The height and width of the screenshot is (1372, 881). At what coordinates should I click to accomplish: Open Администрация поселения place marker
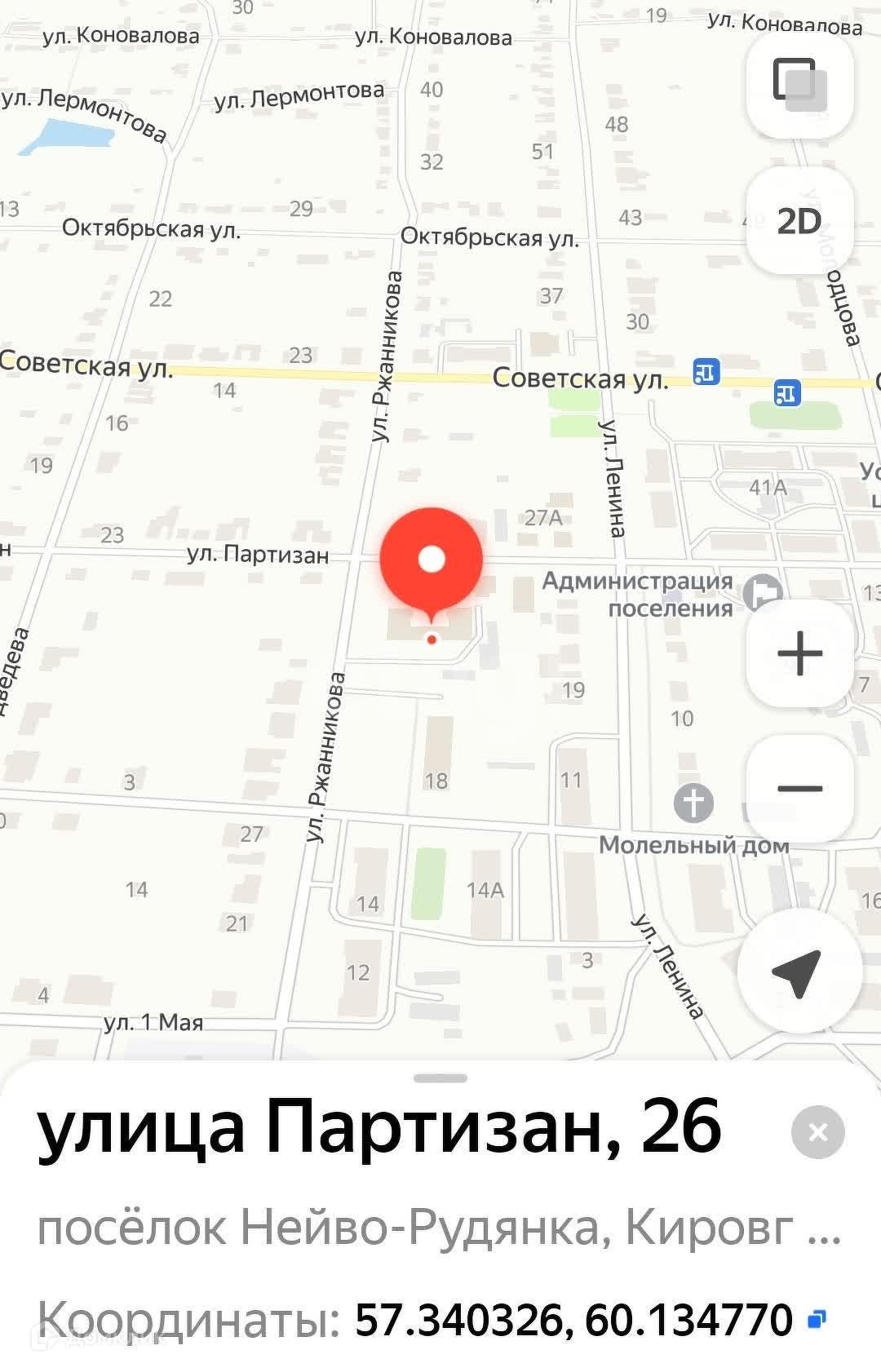tap(763, 591)
